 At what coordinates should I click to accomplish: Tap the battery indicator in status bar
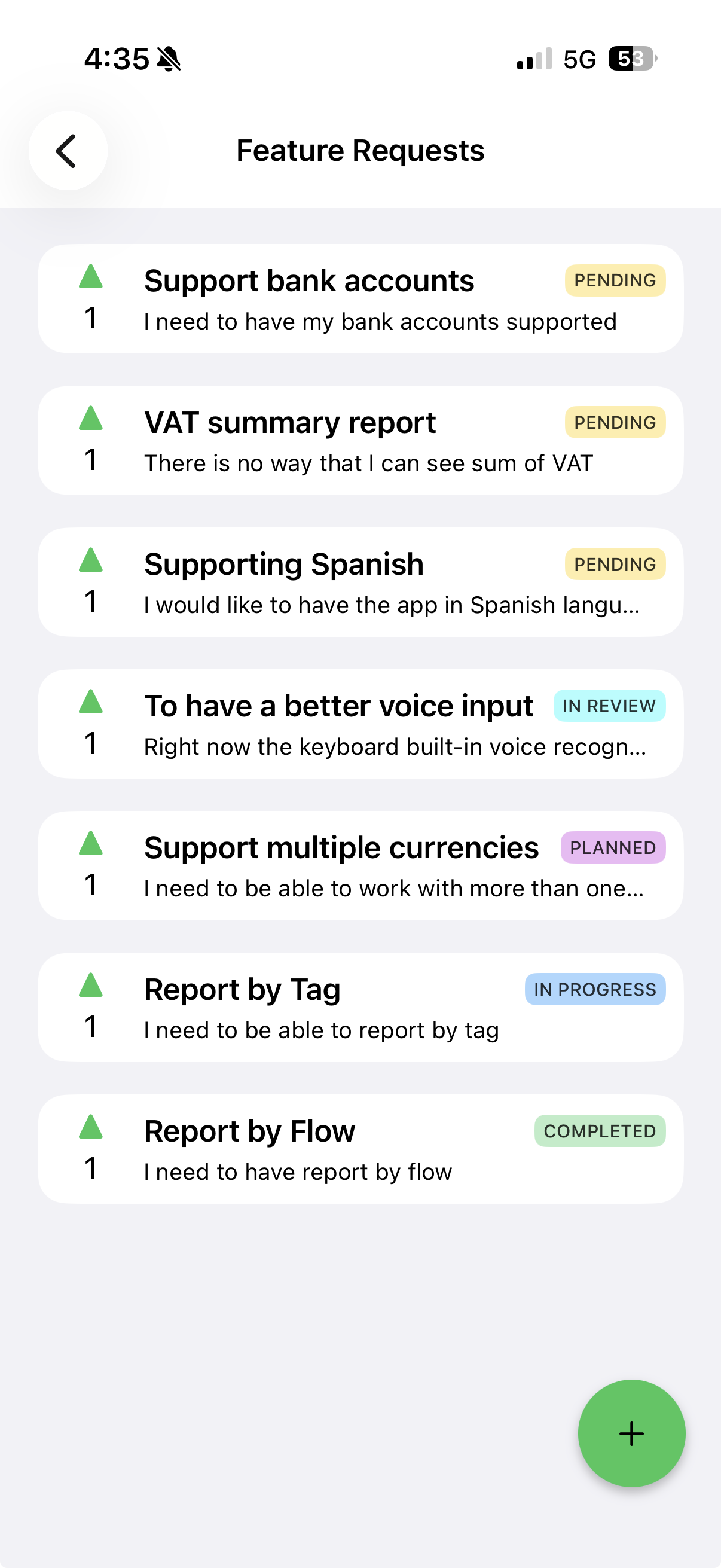(x=631, y=59)
